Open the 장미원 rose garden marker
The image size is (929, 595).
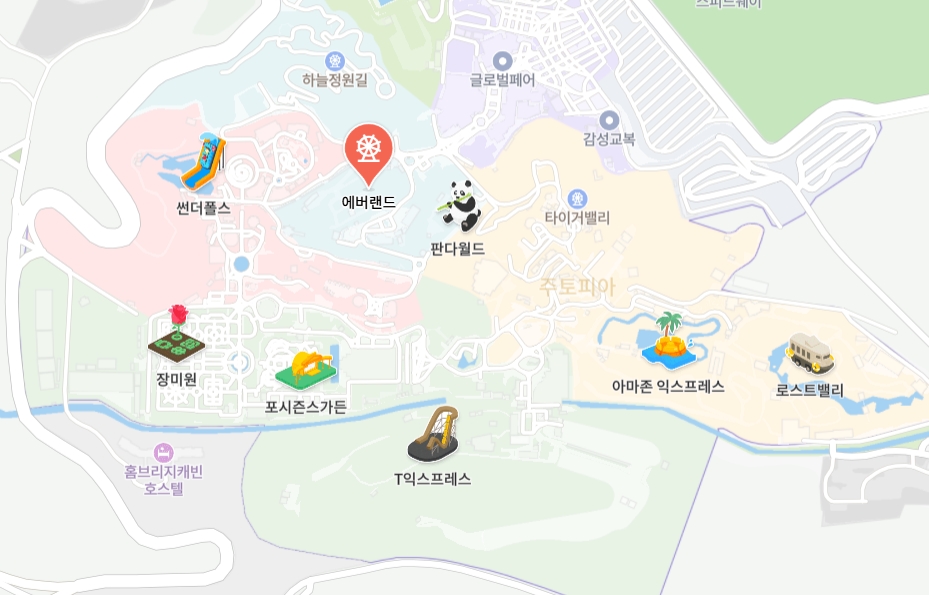pos(177,334)
